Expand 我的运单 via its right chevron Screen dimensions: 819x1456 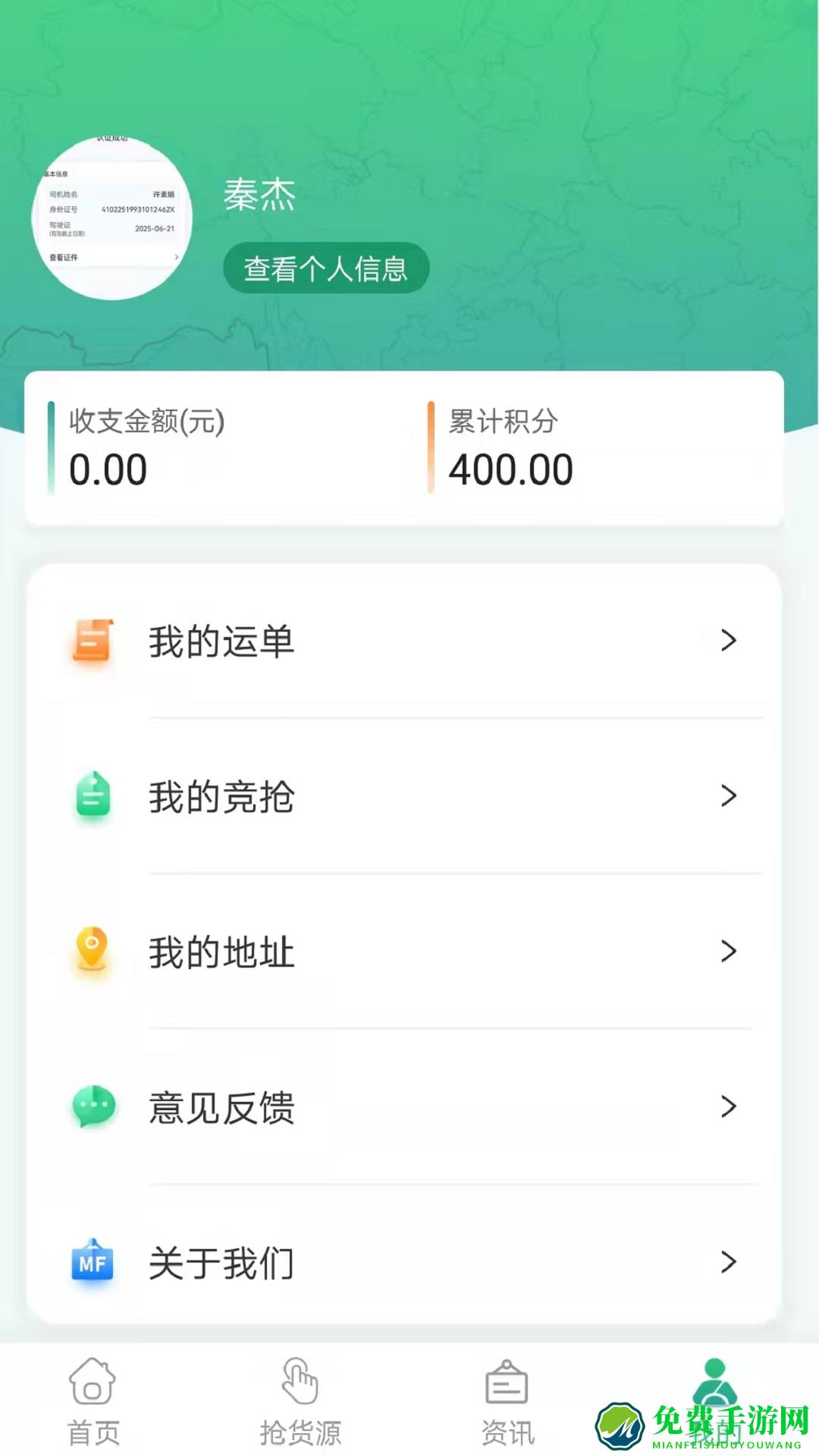tap(730, 641)
